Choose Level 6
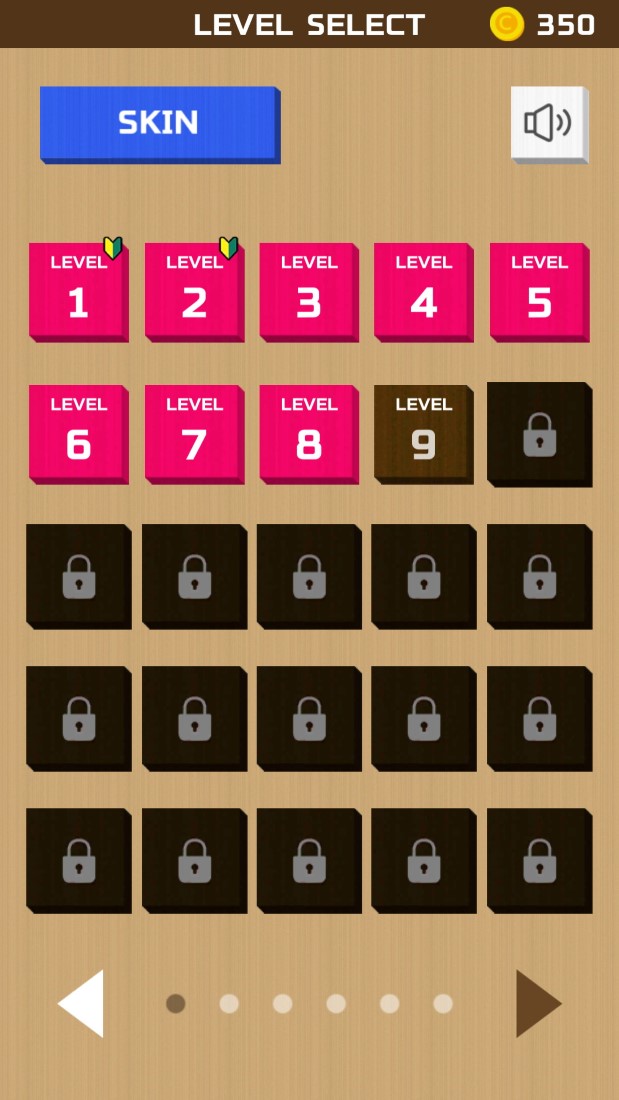Viewport: 619px width, 1100px height. (78, 432)
